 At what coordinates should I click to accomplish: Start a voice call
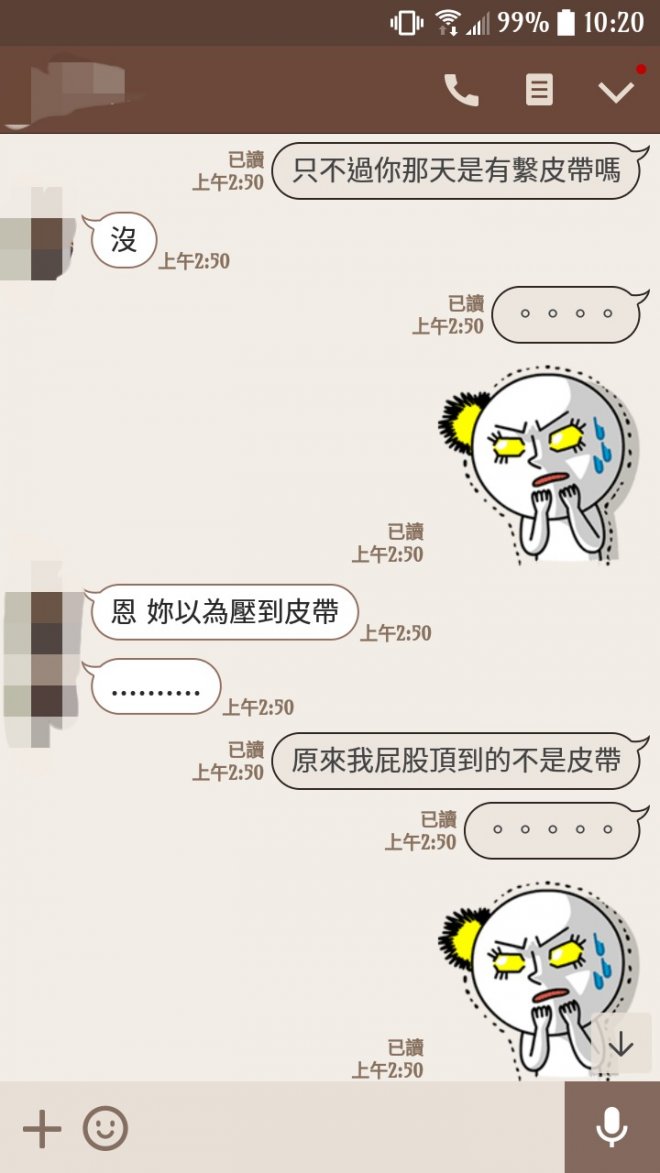(461, 91)
